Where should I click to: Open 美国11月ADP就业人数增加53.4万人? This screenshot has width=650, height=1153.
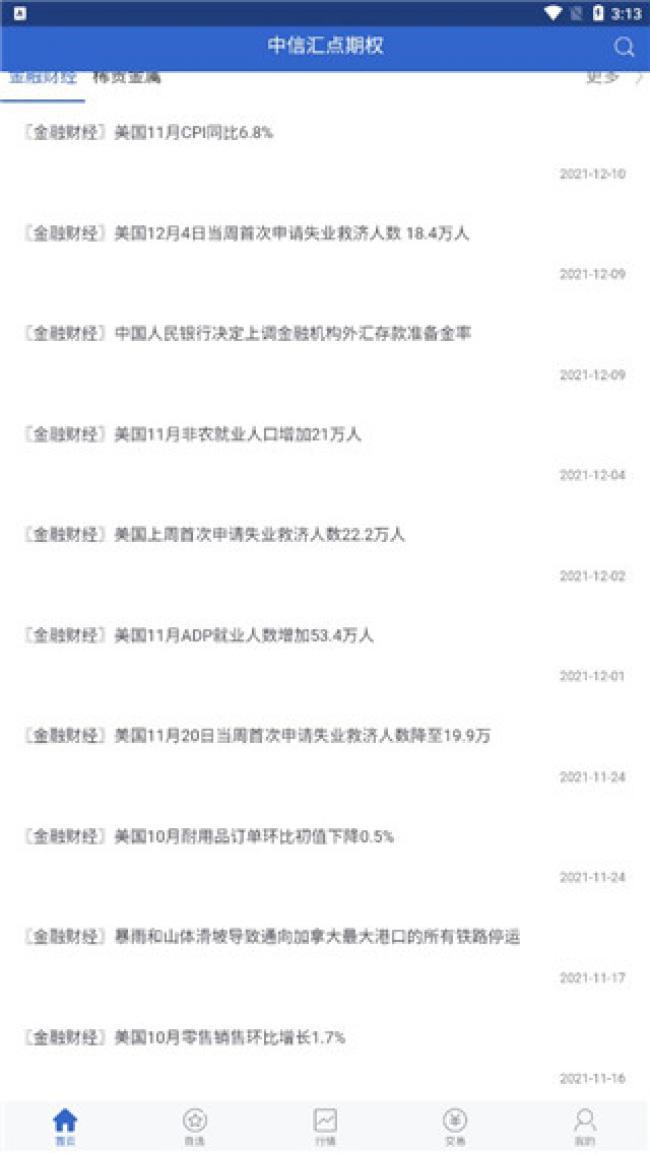(x=325, y=654)
